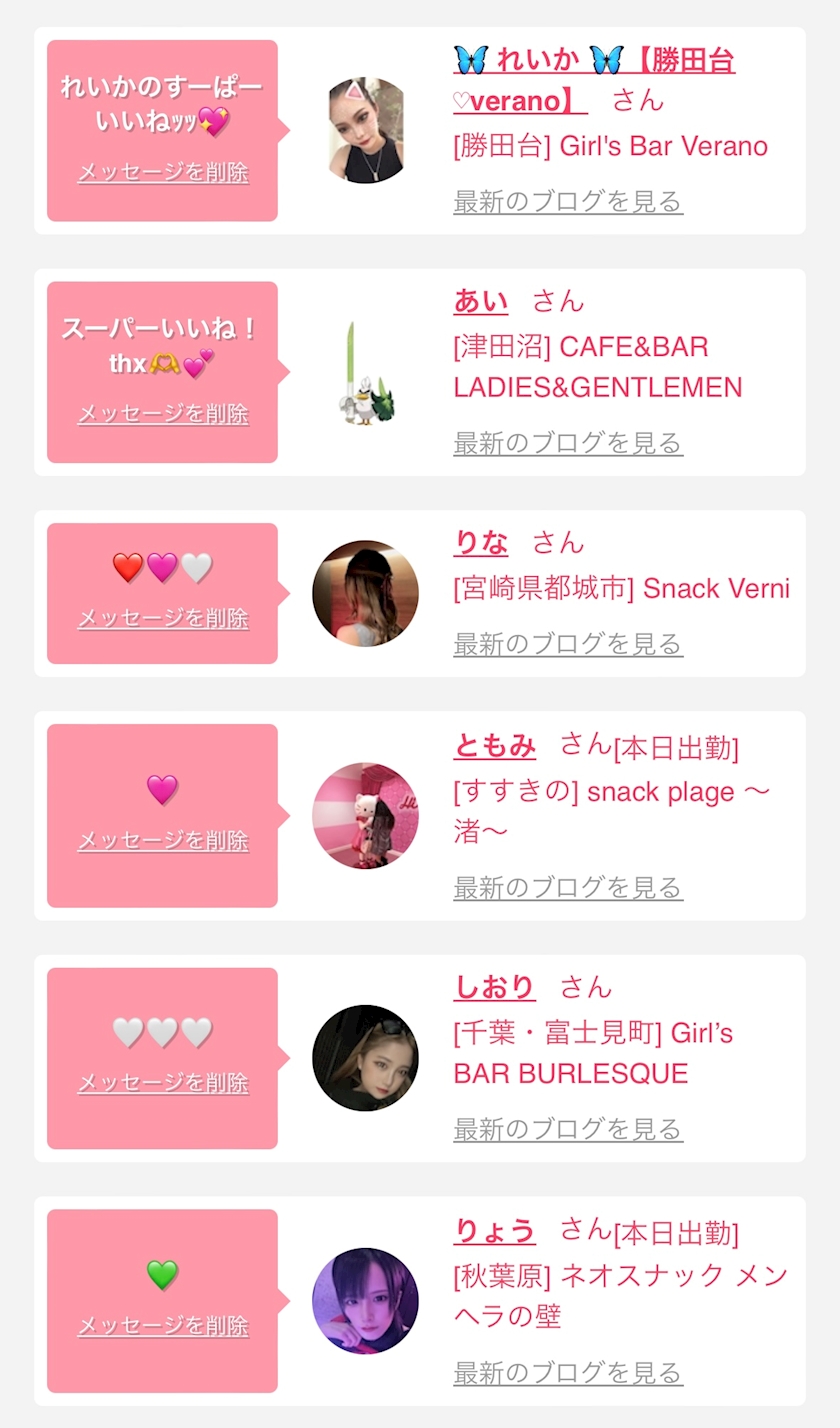Screen dimensions: 840x1428
Task: Delete the green heart message to りょう
Action: click(163, 1325)
